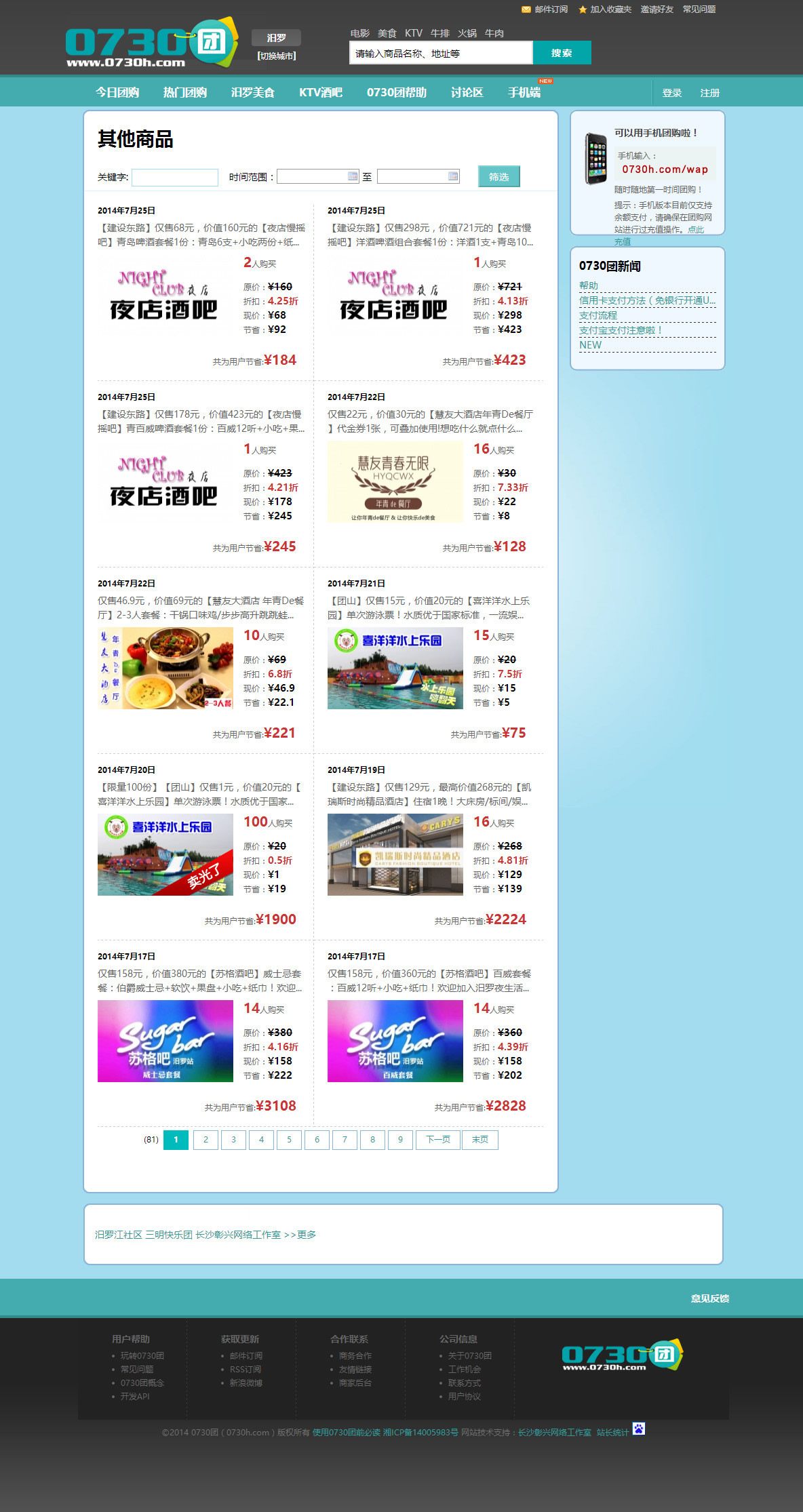Tap the 登录 login link

tap(671, 93)
